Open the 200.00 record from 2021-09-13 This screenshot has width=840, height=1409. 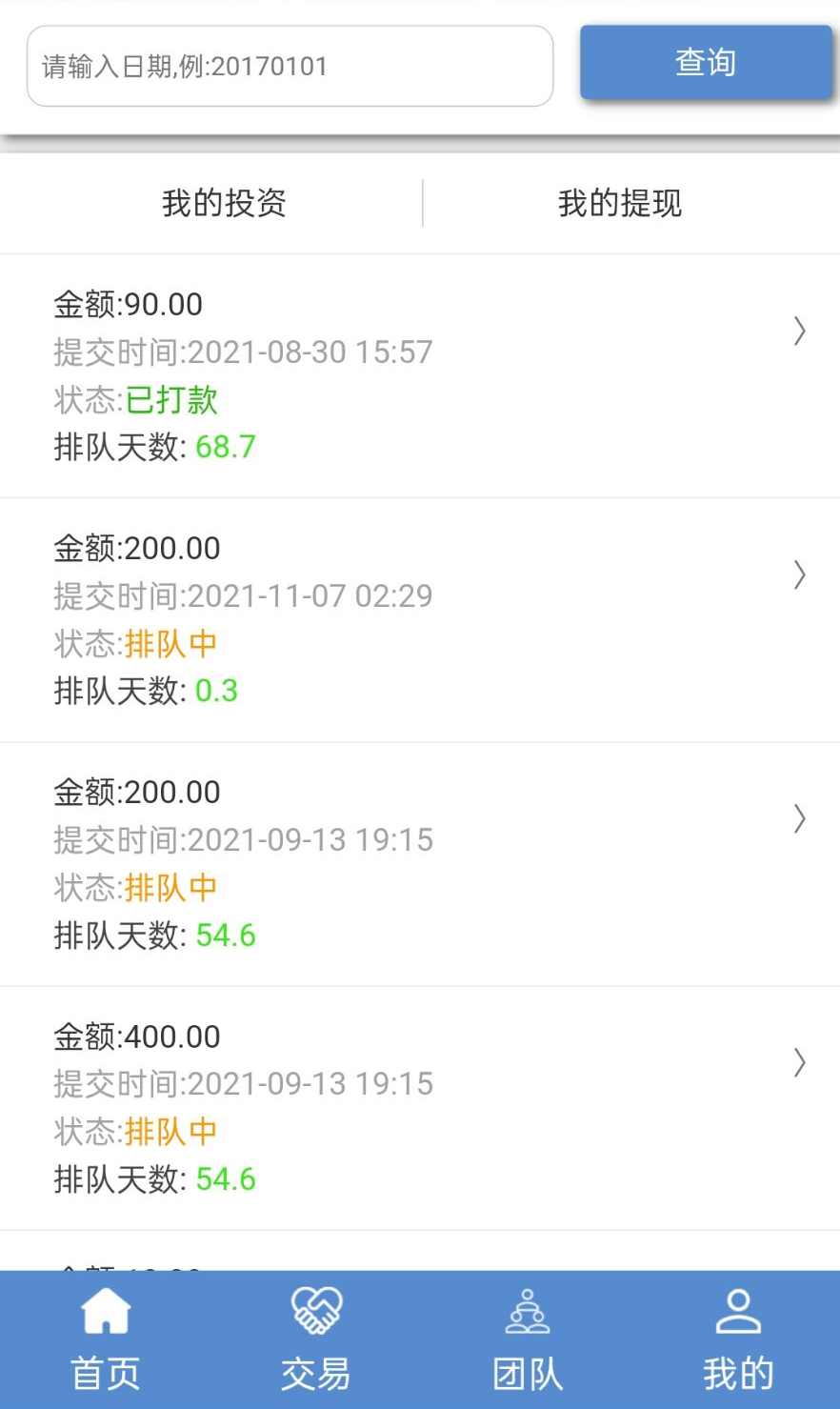(419, 863)
